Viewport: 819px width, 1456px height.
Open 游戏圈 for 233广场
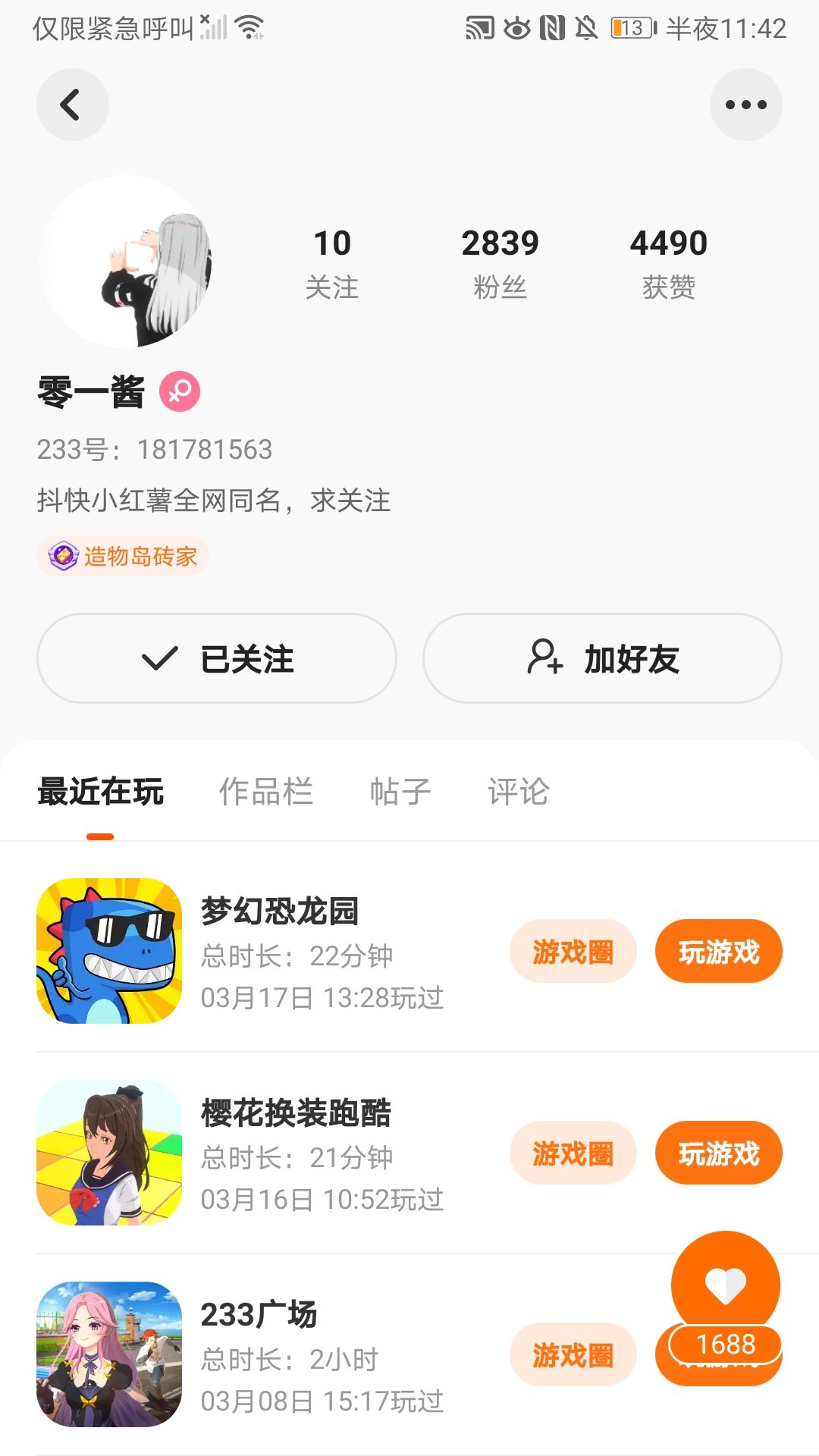pyautogui.click(x=573, y=1355)
